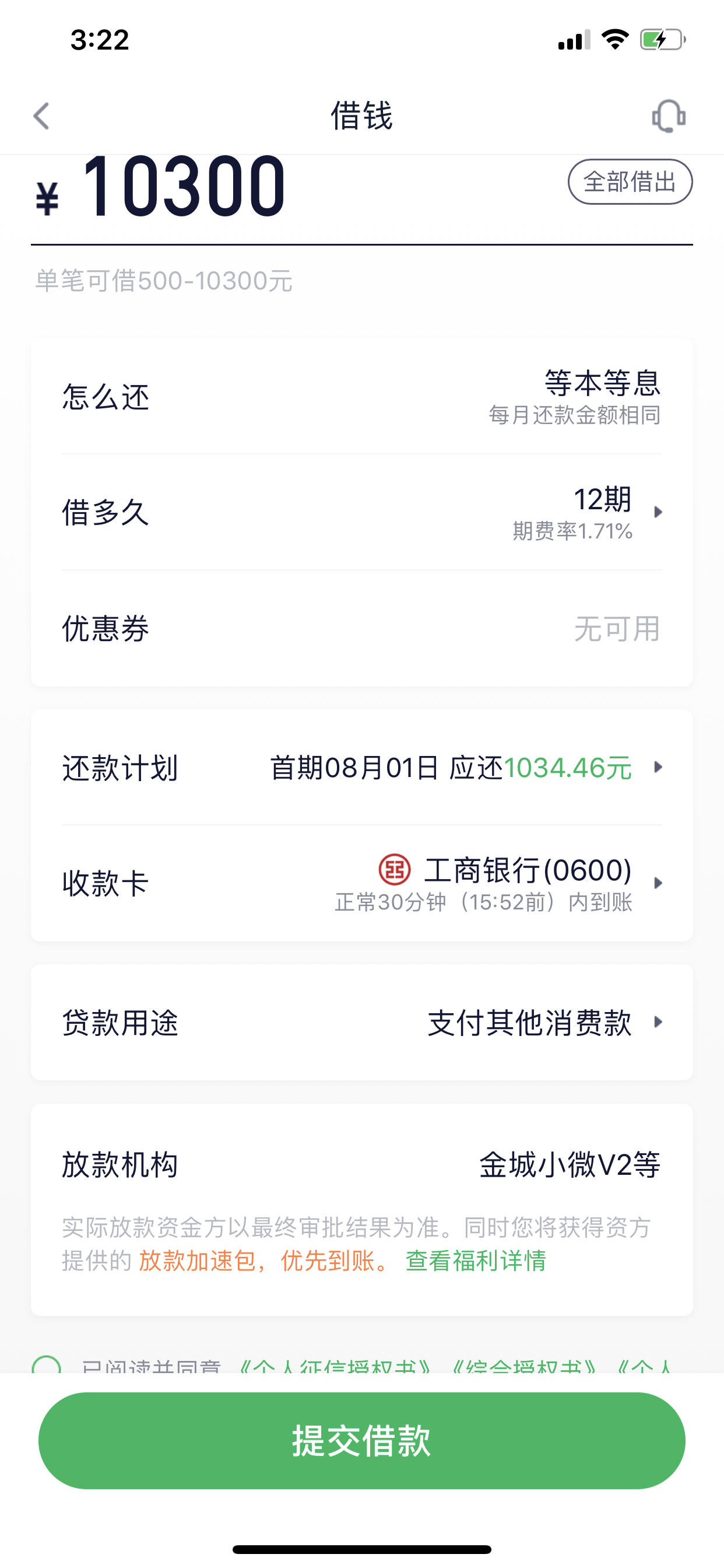Submit the loan with 提交借款
724x1568 pixels.
(x=361, y=1441)
